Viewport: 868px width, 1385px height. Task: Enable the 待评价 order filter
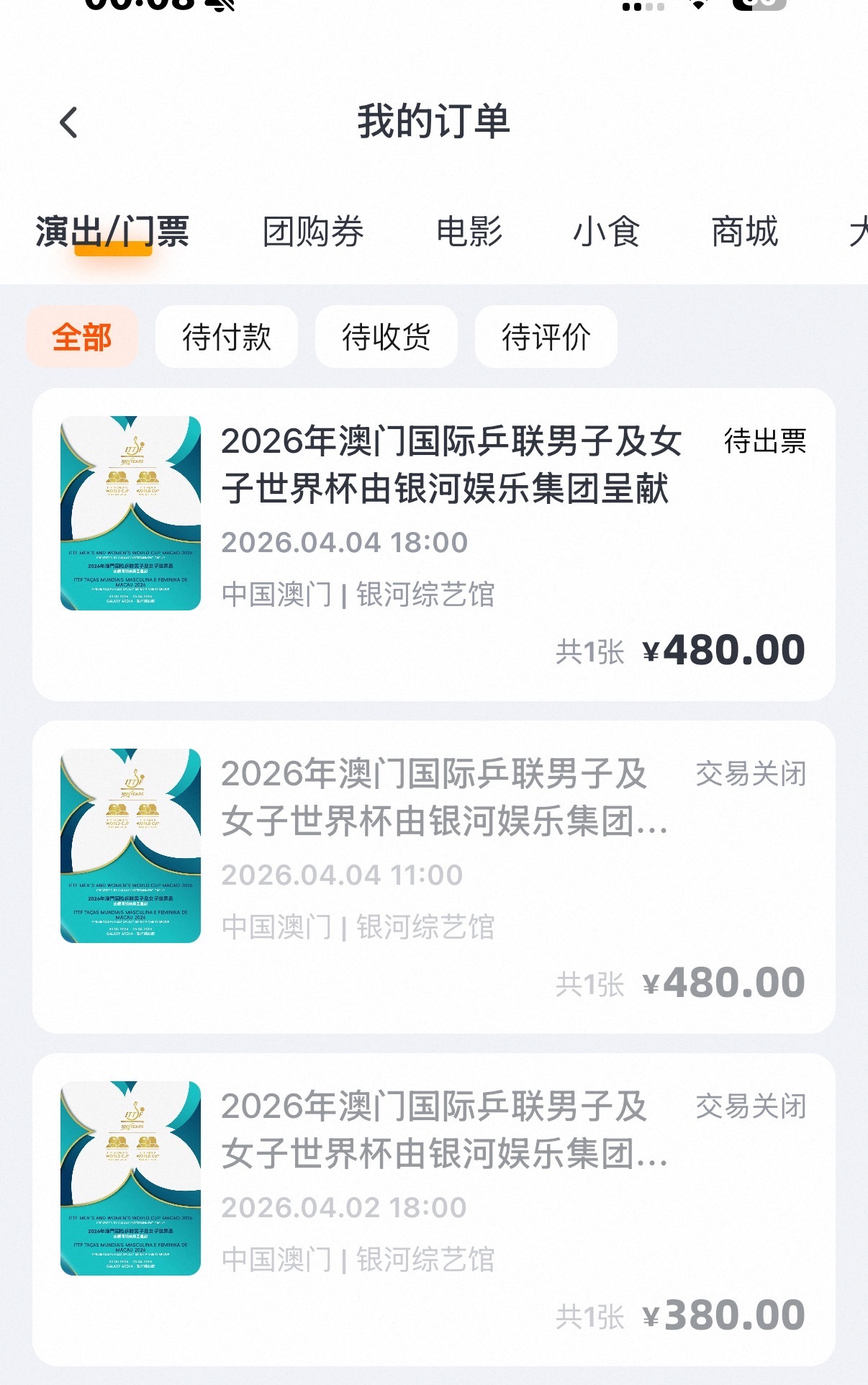(546, 335)
